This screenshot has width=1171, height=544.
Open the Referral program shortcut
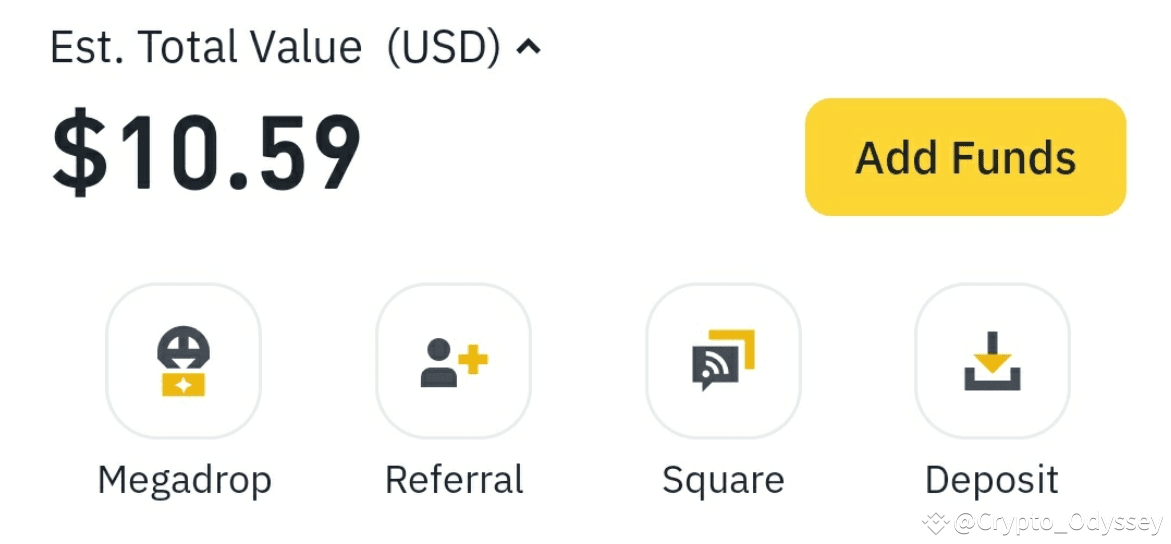(453, 362)
